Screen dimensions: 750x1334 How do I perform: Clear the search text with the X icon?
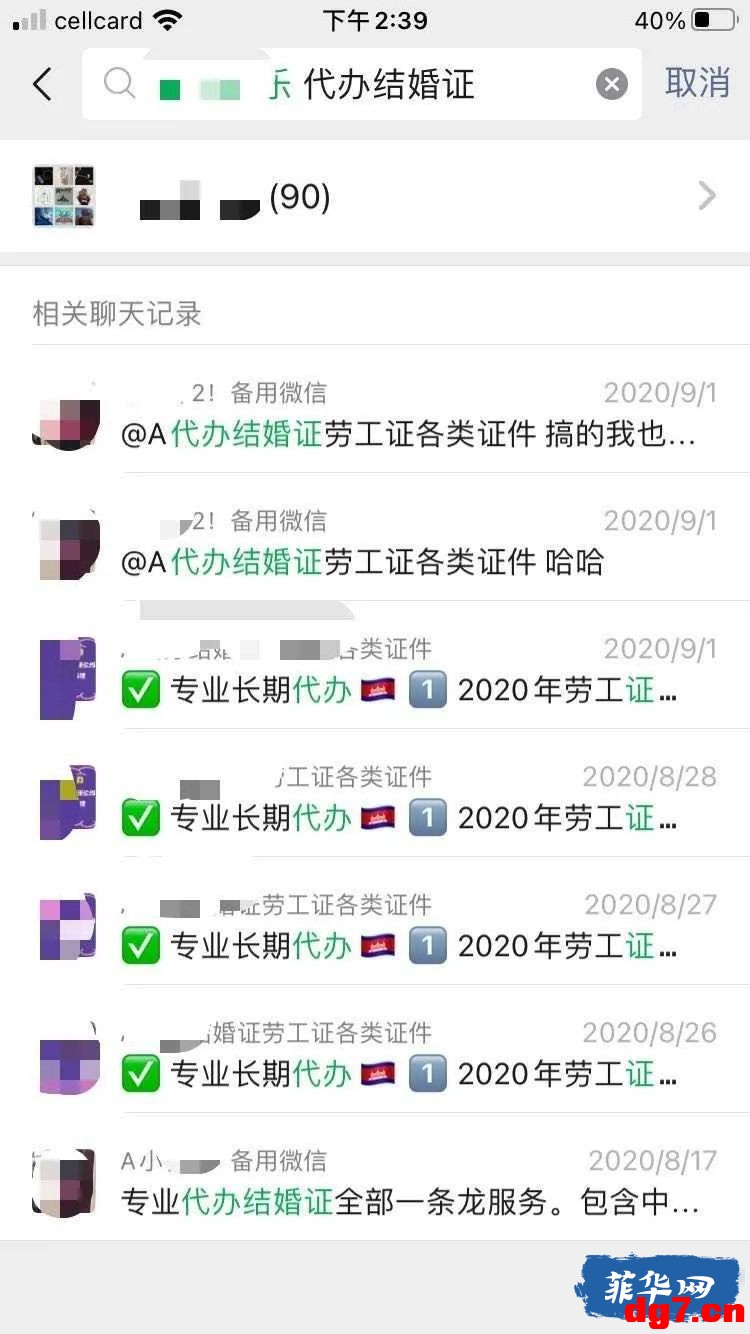(612, 84)
